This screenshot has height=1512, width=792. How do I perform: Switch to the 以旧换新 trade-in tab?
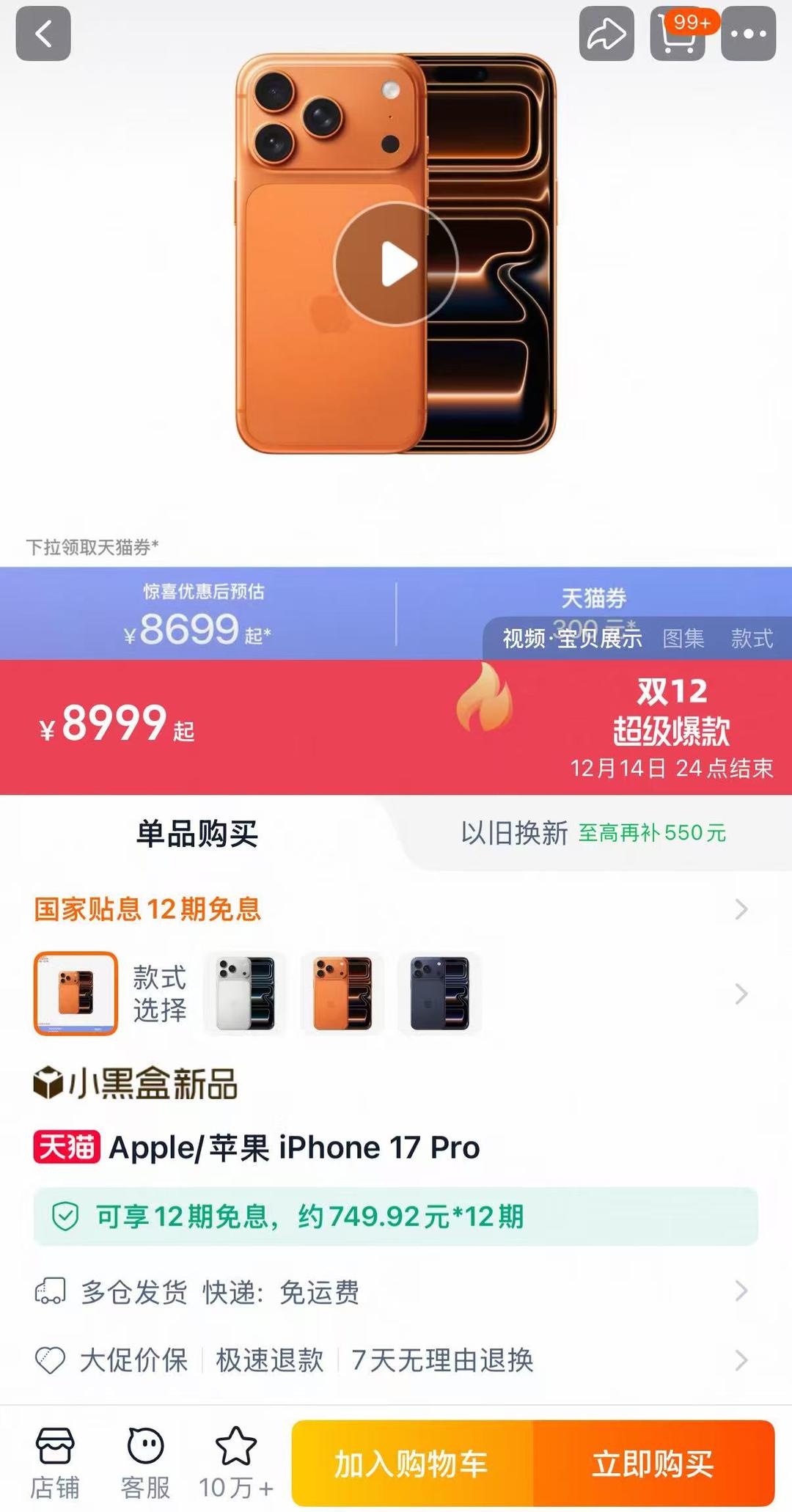[x=593, y=833]
